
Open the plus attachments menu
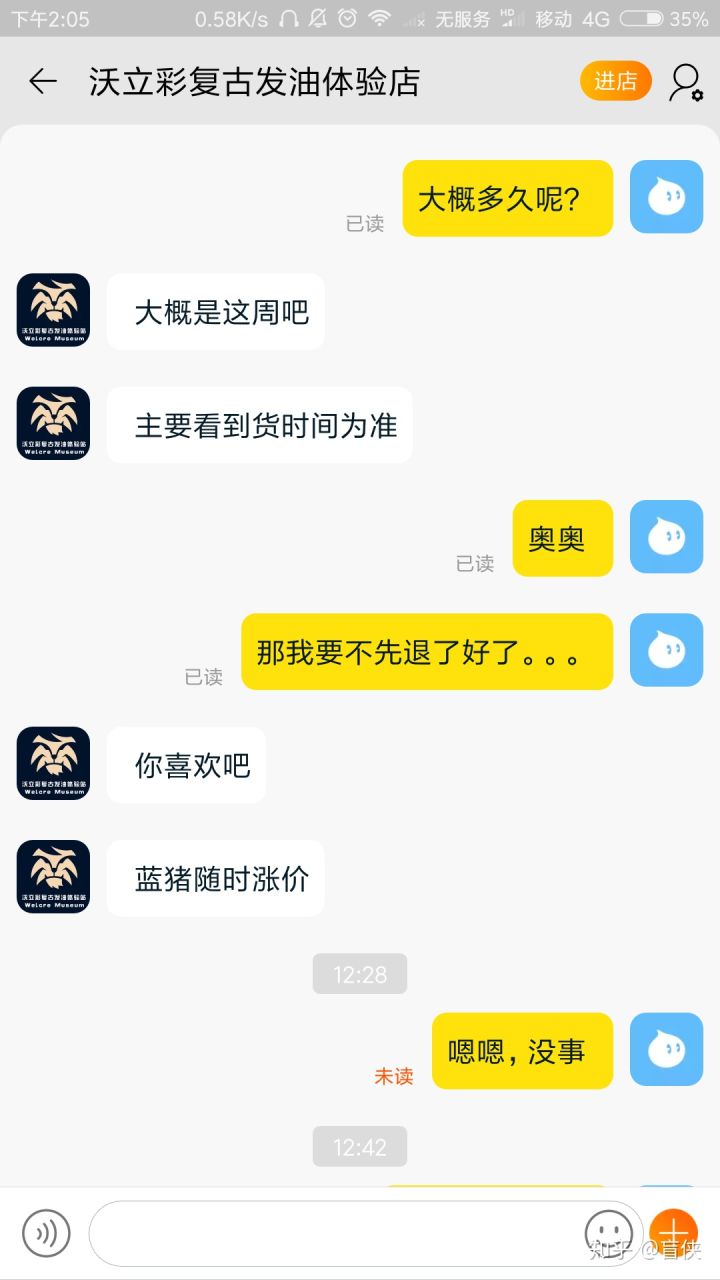[x=673, y=1231]
